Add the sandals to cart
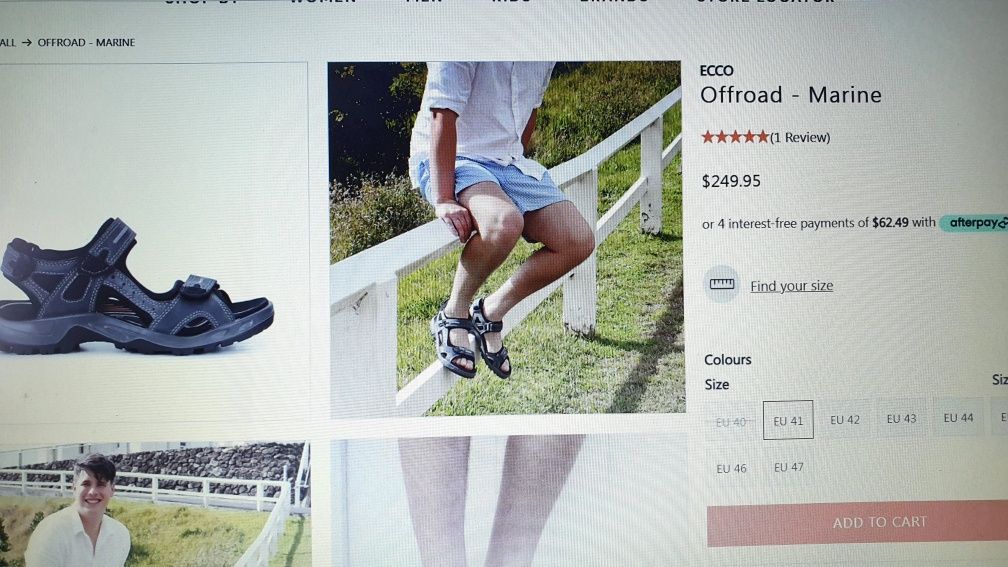The height and width of the screenshot is (567, 1008). pos(878,523)
